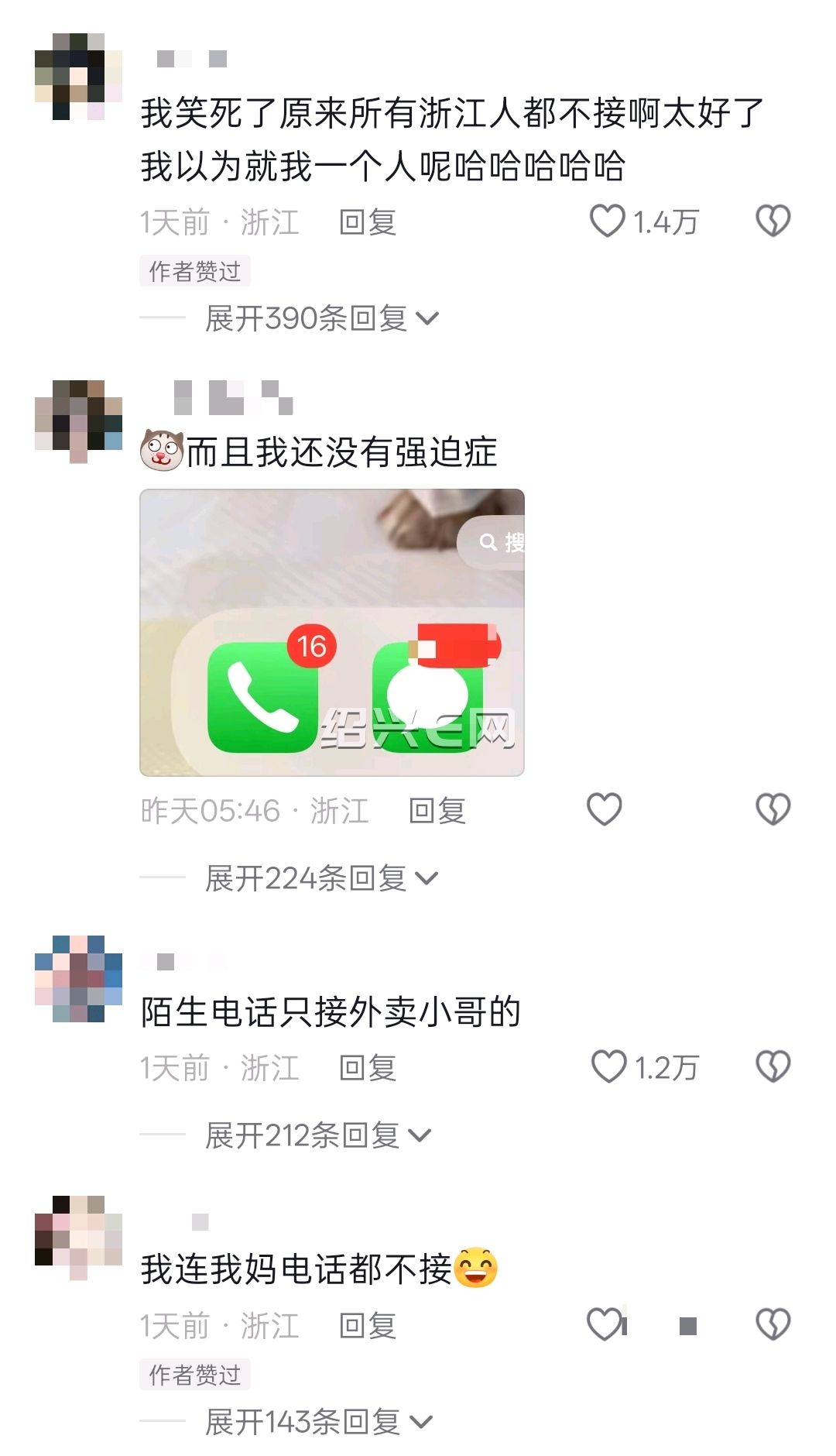Reply to the 我笑死了 comment
This screenshot has width=836, height=1456.
pyautogui.click(x=368, y=222)
